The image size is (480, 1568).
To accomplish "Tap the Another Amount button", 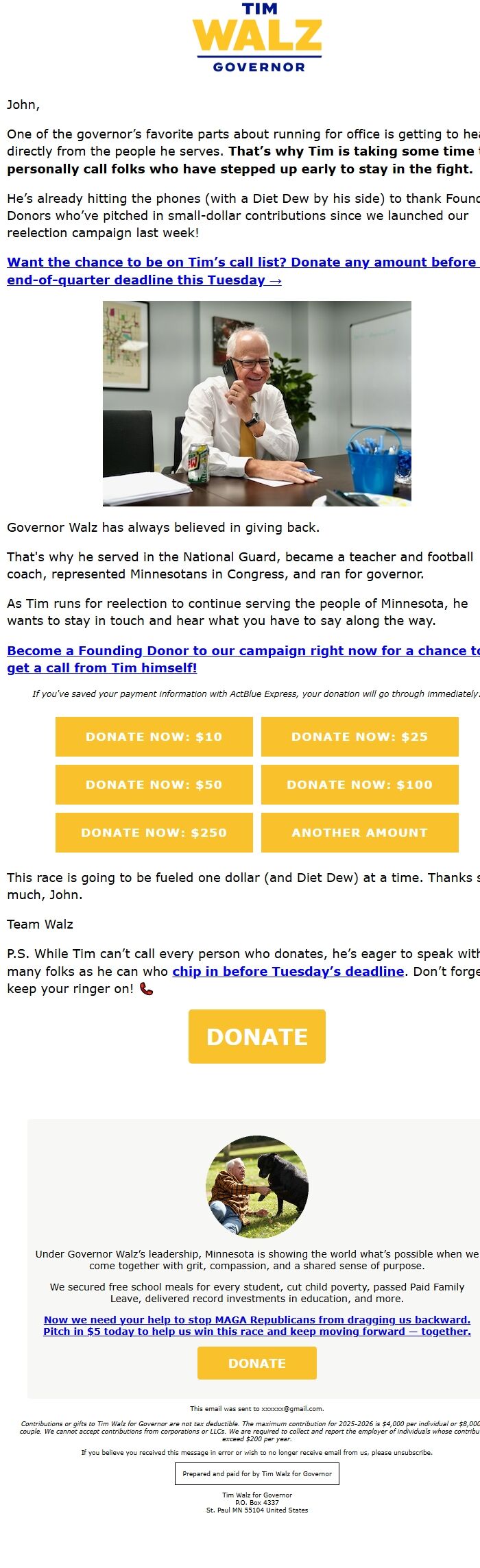I will pyautogui.click(x=360, y=833).
